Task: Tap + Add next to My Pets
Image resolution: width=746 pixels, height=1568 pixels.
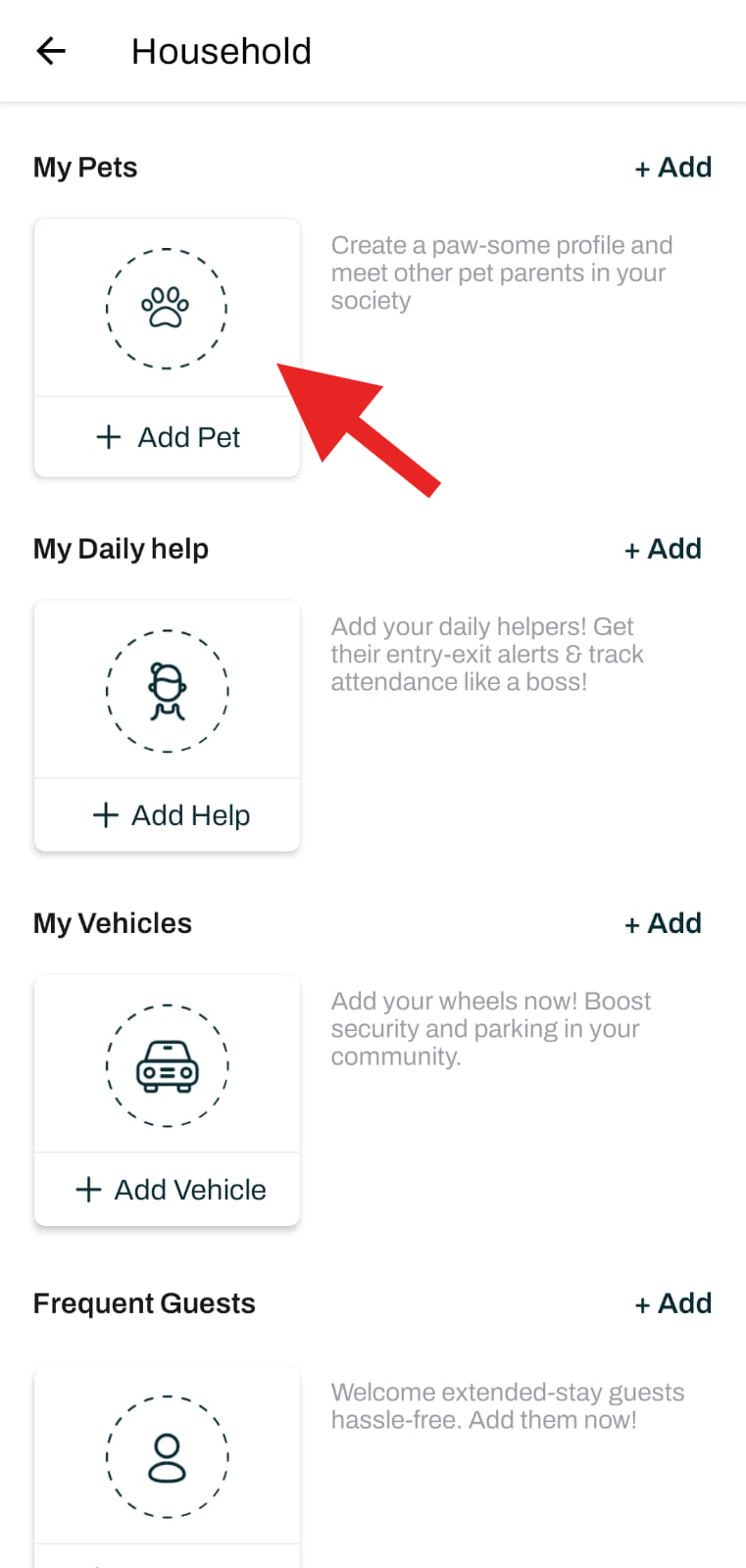Action: 672,168
